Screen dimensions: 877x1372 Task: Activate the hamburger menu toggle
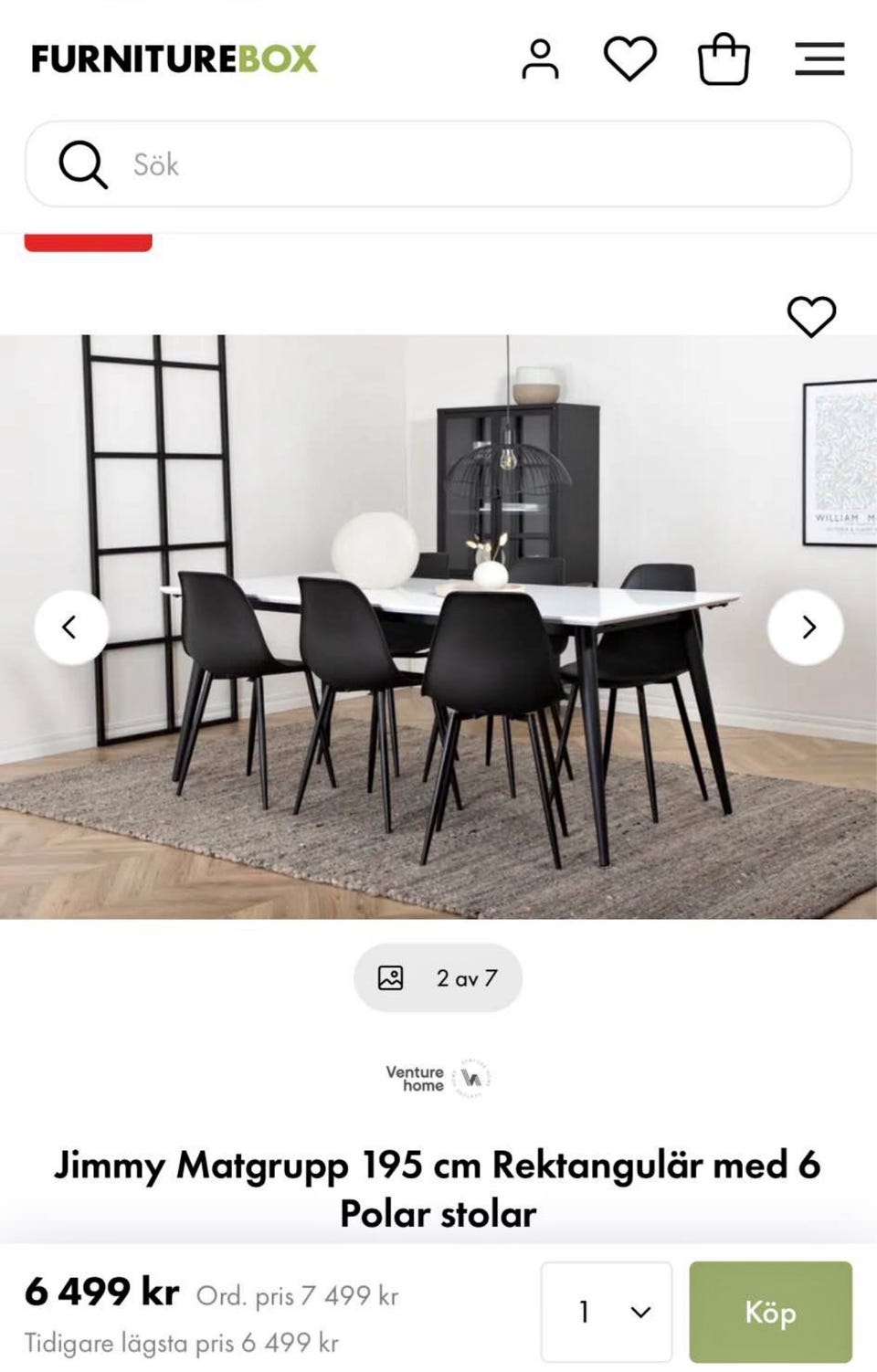818,58
